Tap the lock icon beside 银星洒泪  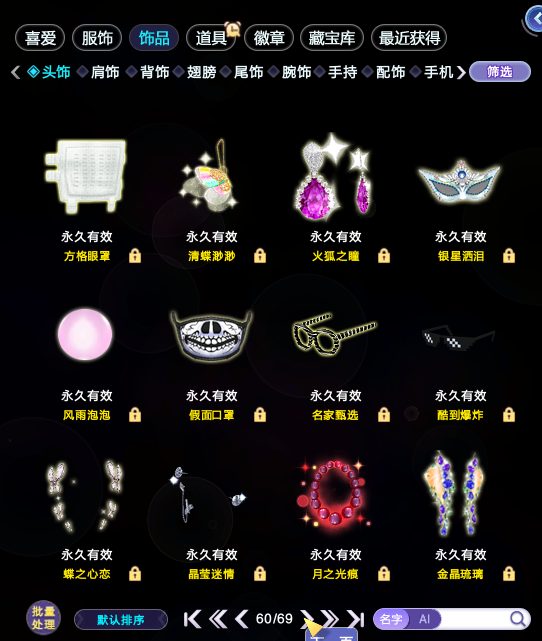click(509, 256)
